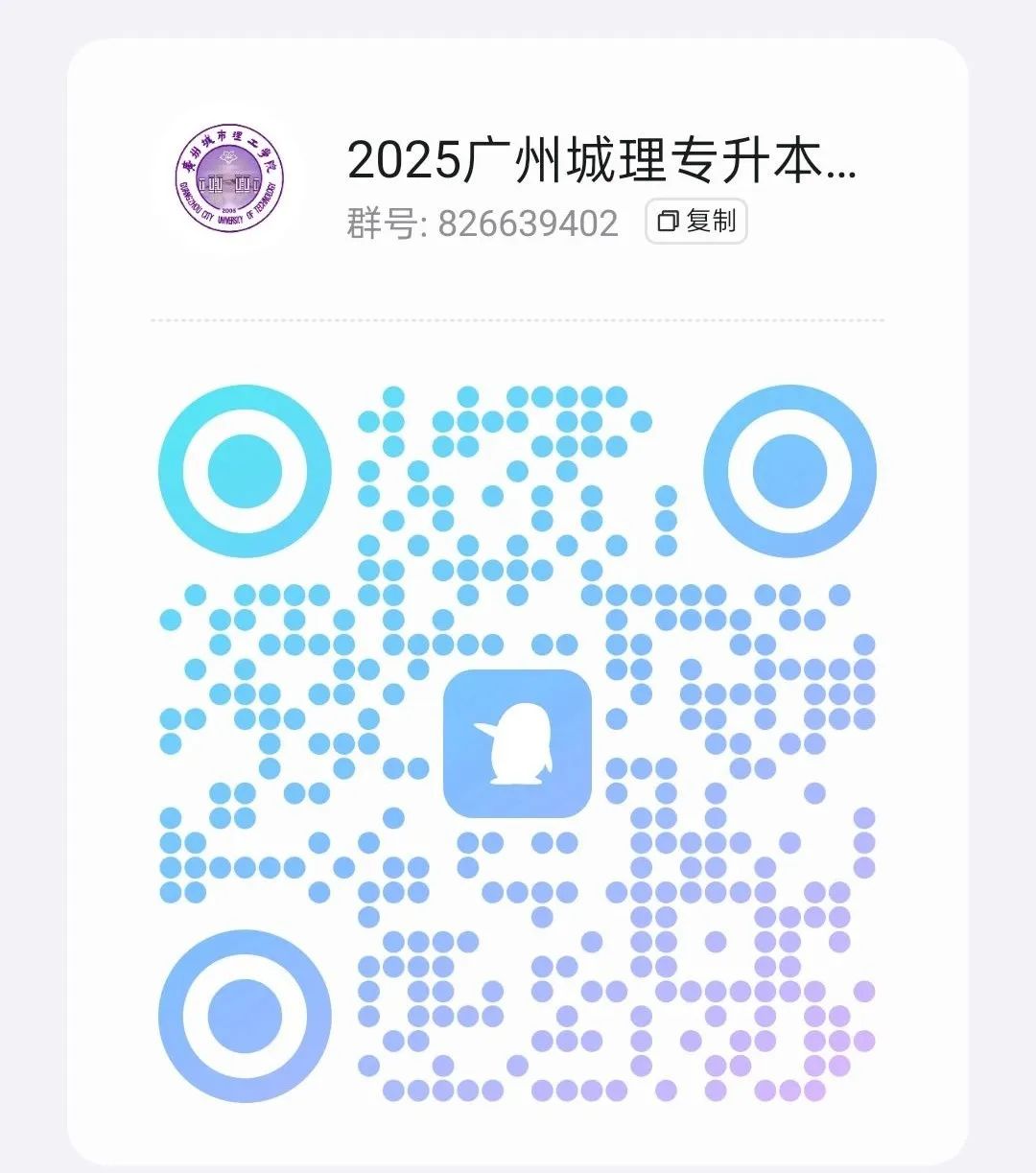
Task: Copy the group number 826639402
Action: tap(695, 222)
